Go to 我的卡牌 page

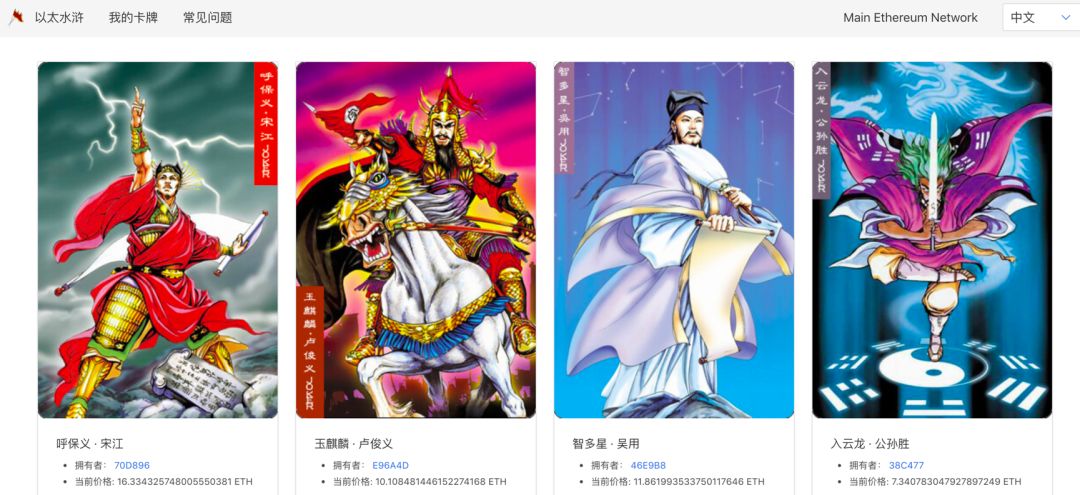133,18
